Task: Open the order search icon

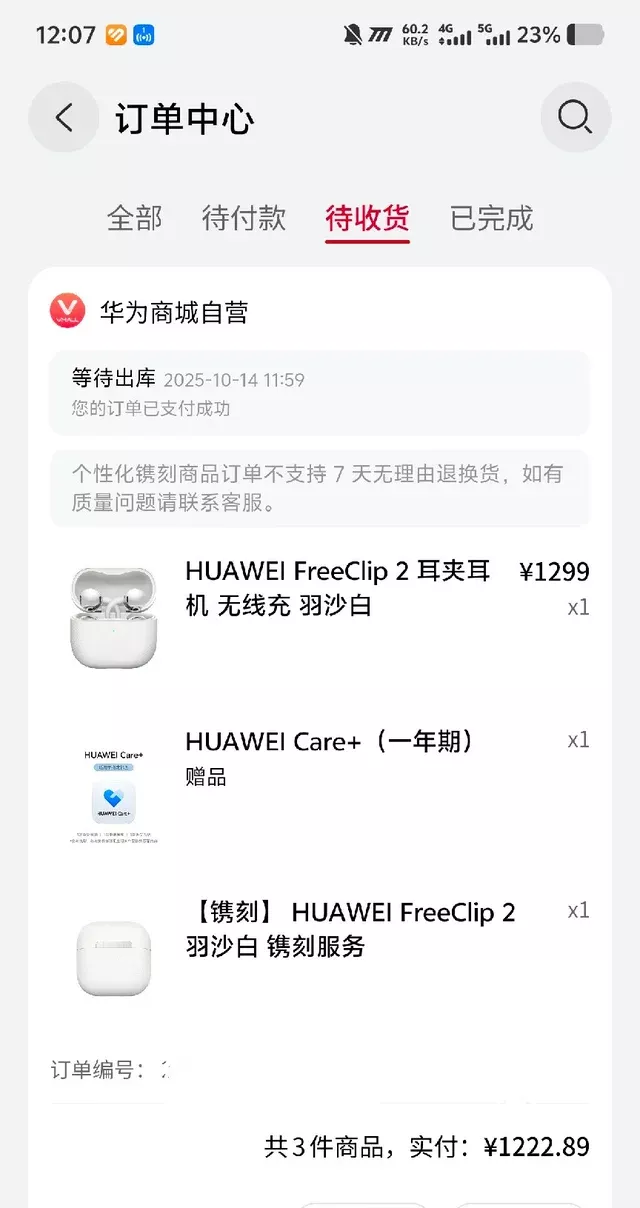Action: coord(575,118)
